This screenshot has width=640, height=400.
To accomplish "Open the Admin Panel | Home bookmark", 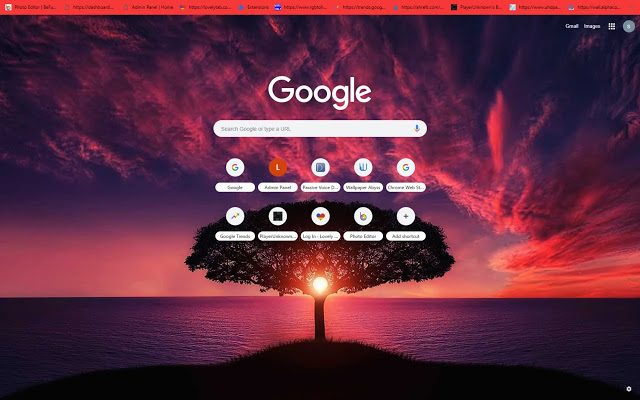I will (x=150, y=7).
